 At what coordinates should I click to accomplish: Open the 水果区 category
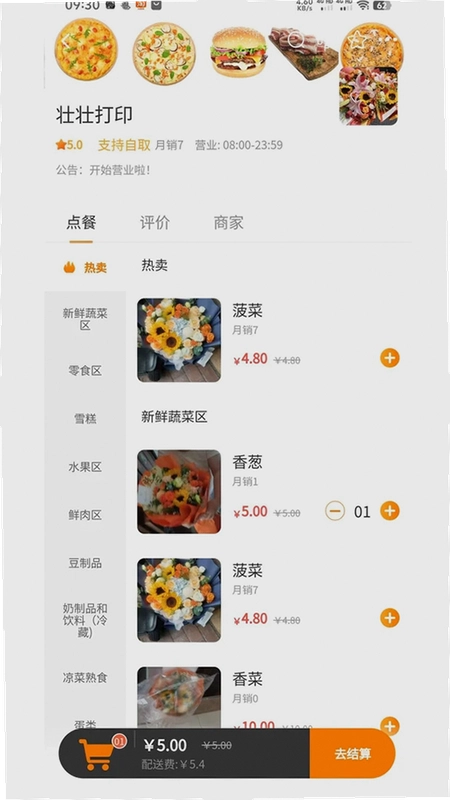click(x=85, y=467)
